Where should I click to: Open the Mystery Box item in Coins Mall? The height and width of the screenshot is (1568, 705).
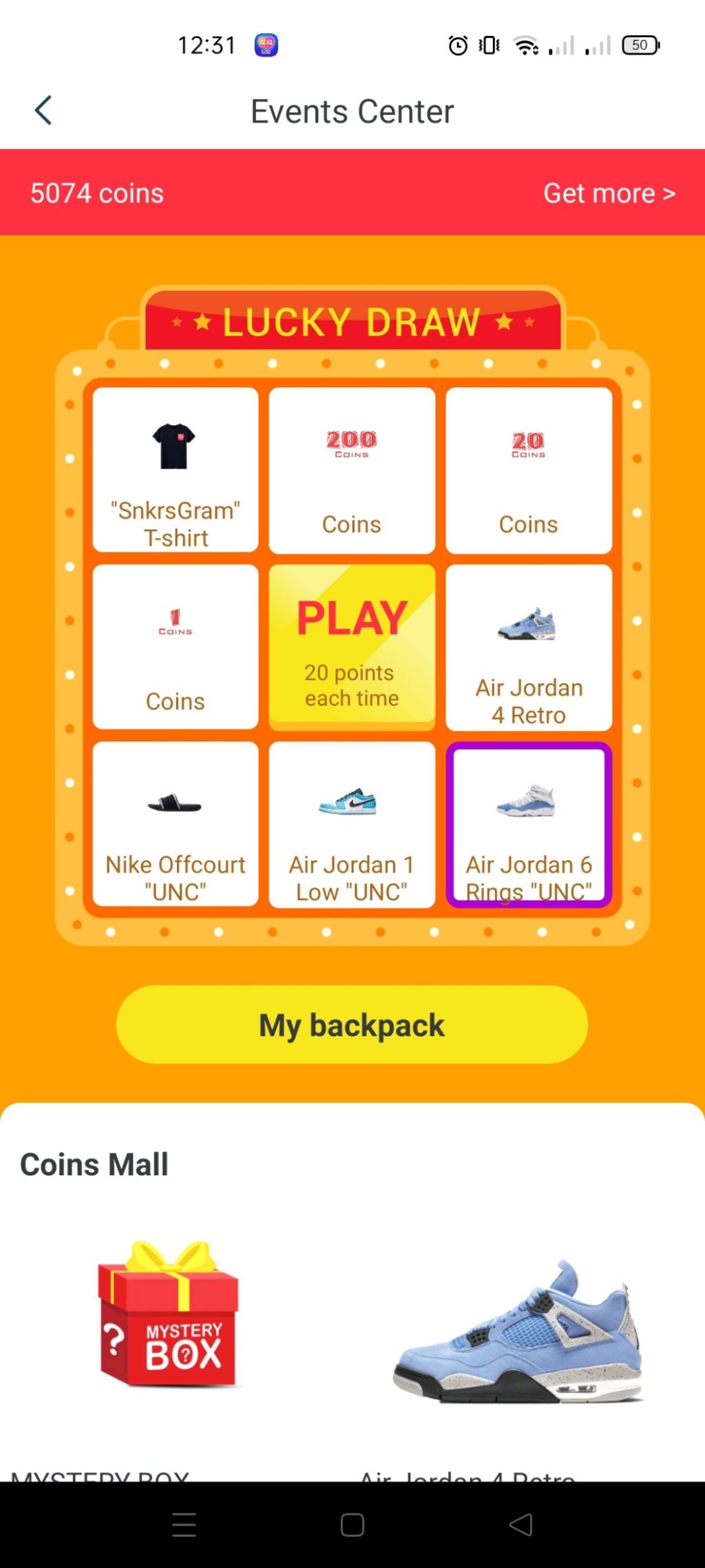click(x=169, y=1316)
